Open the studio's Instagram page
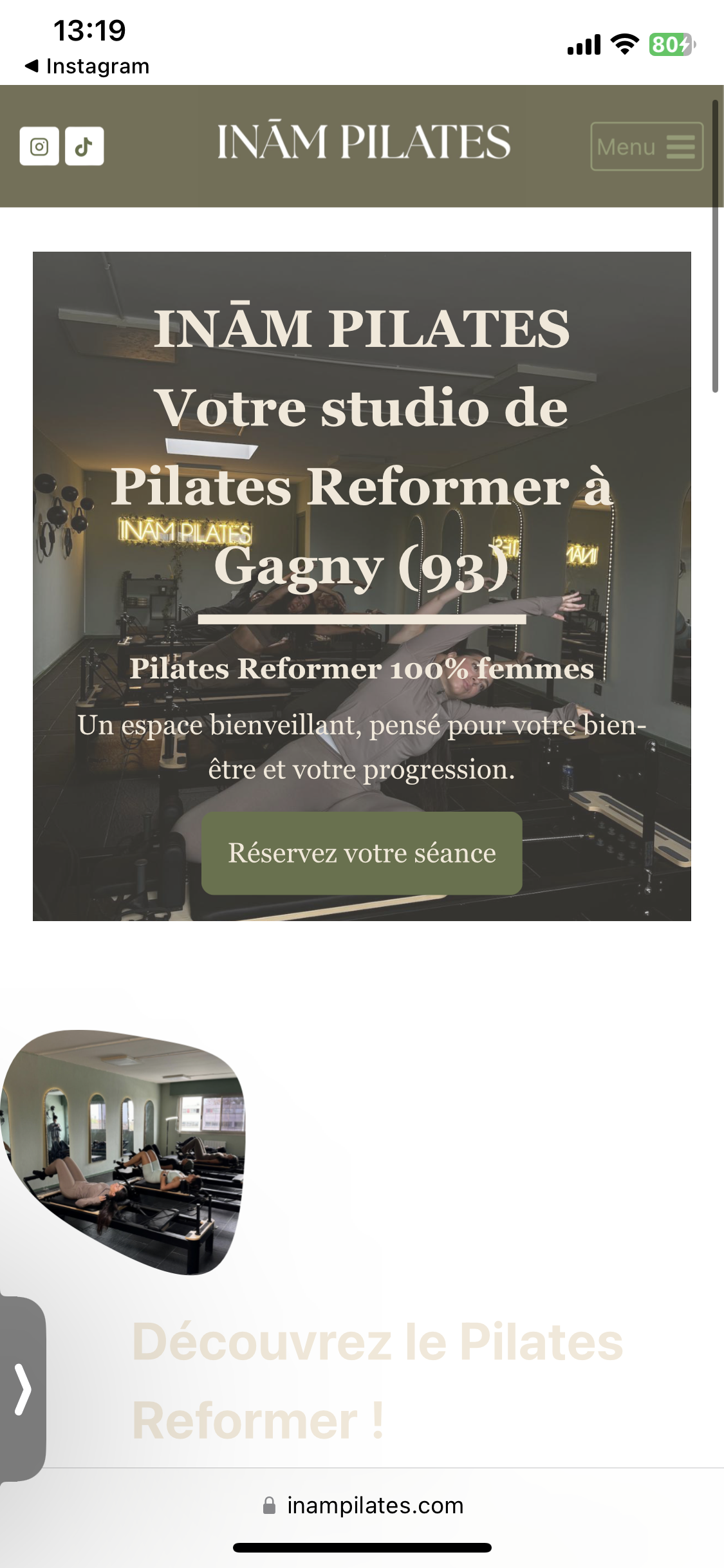724x1568 pixels. tap(39, 146)
